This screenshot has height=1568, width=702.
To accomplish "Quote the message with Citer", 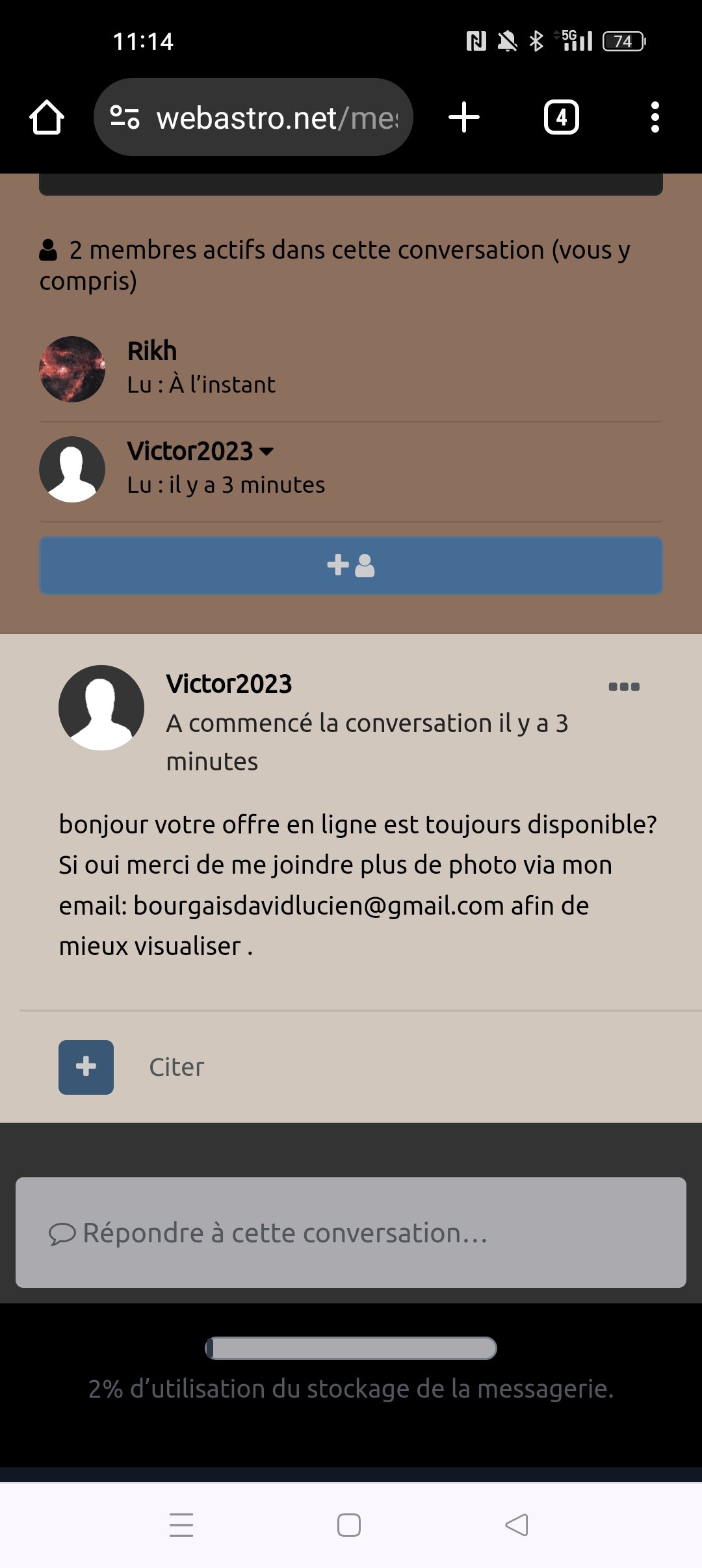I will pyautogui.click(x=176, y=1067).
